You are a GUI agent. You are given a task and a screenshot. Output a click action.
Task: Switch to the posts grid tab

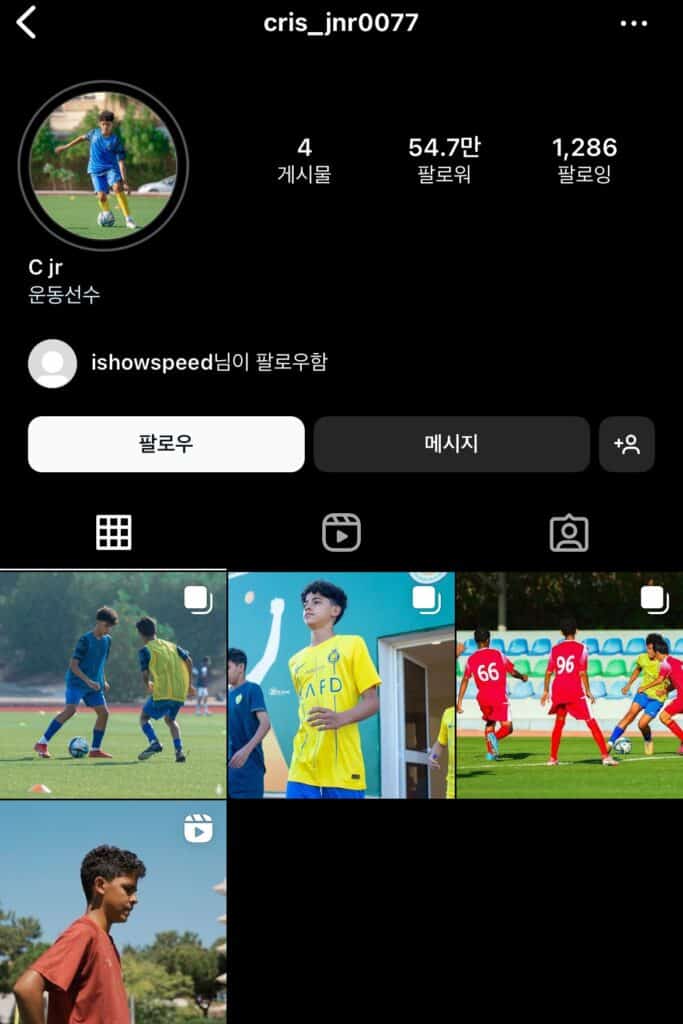[114, 532]
